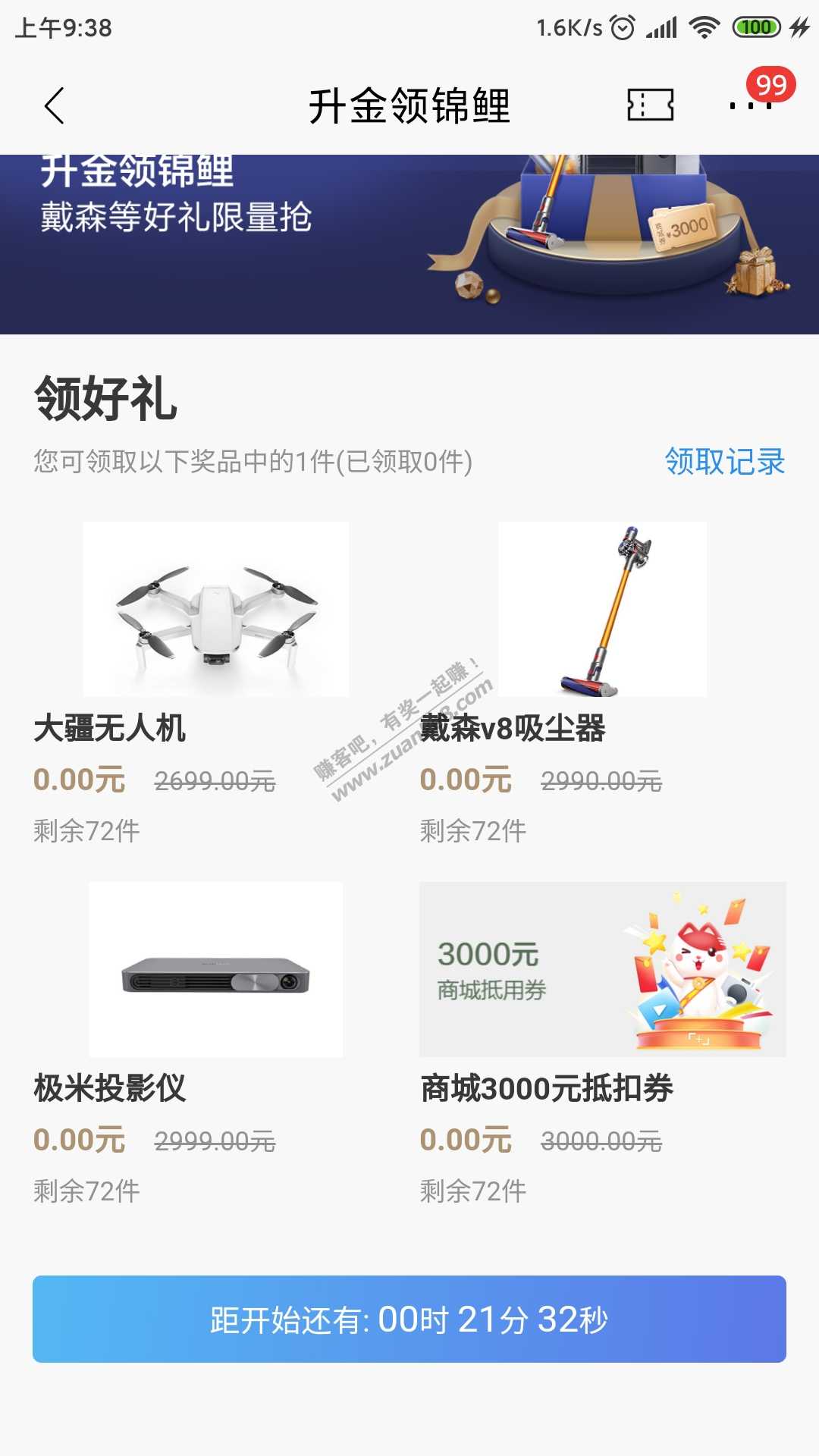Select the 戴森v8吸尘器 prize

602,609
